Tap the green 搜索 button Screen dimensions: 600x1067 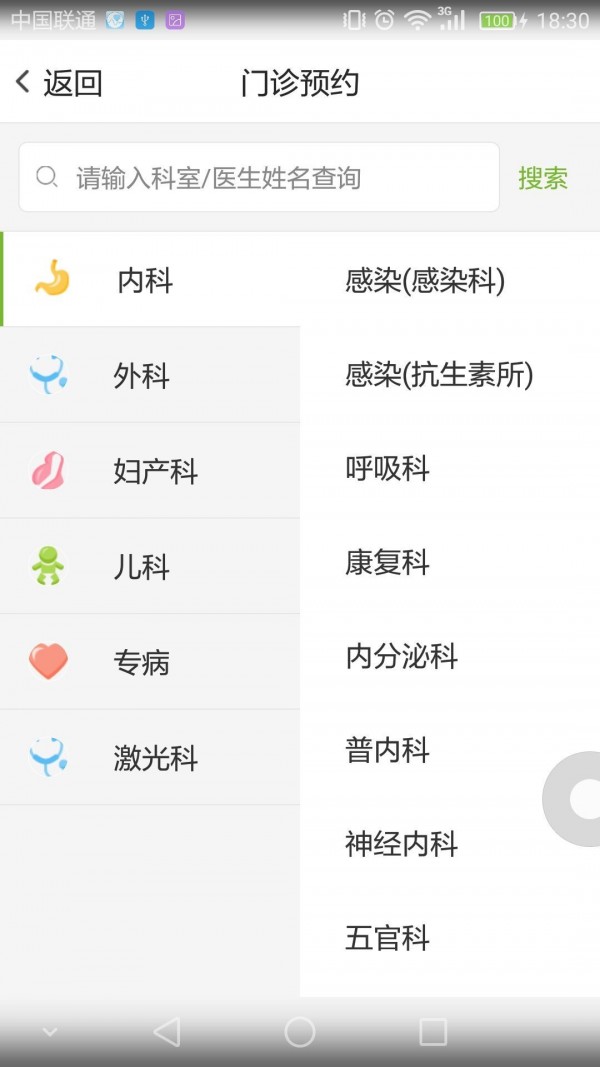pos(543,178)
